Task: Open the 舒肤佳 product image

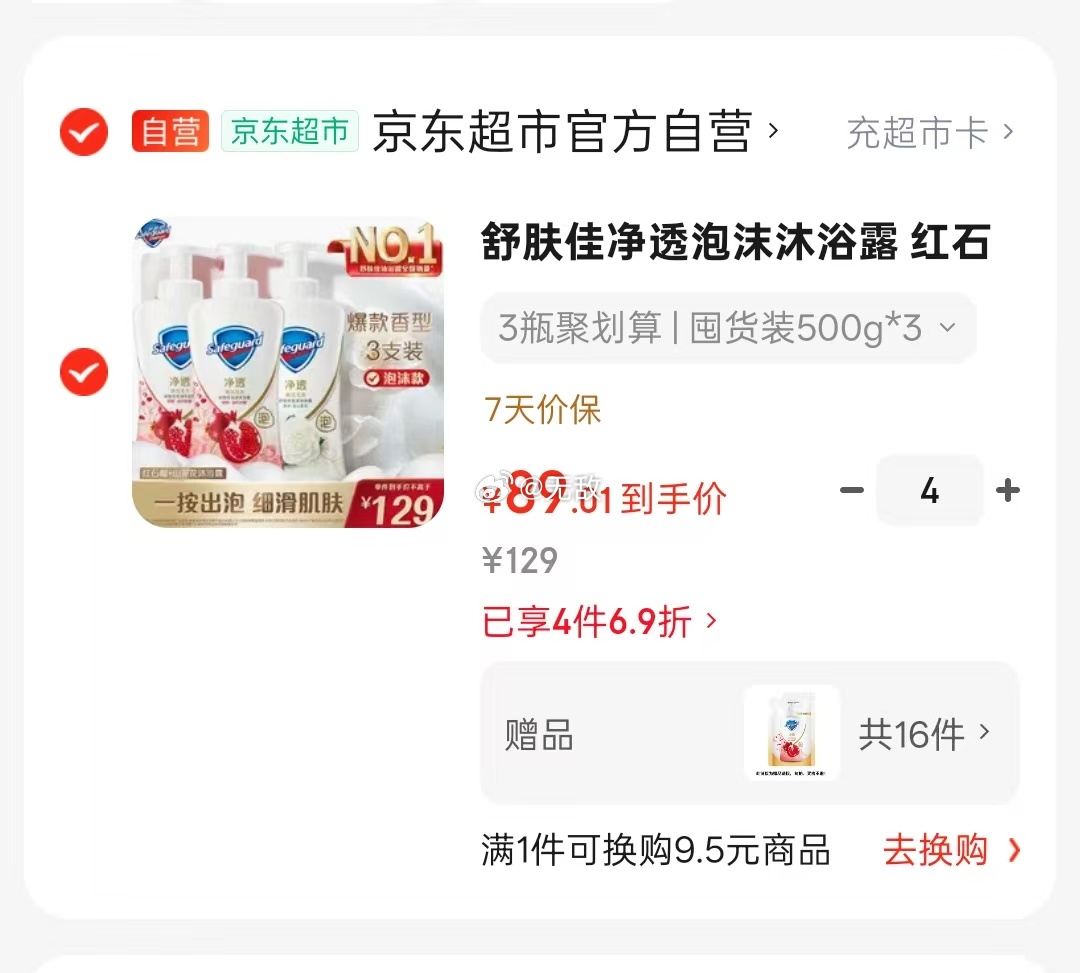Action: pyautogui.click(x=288, y=372)
